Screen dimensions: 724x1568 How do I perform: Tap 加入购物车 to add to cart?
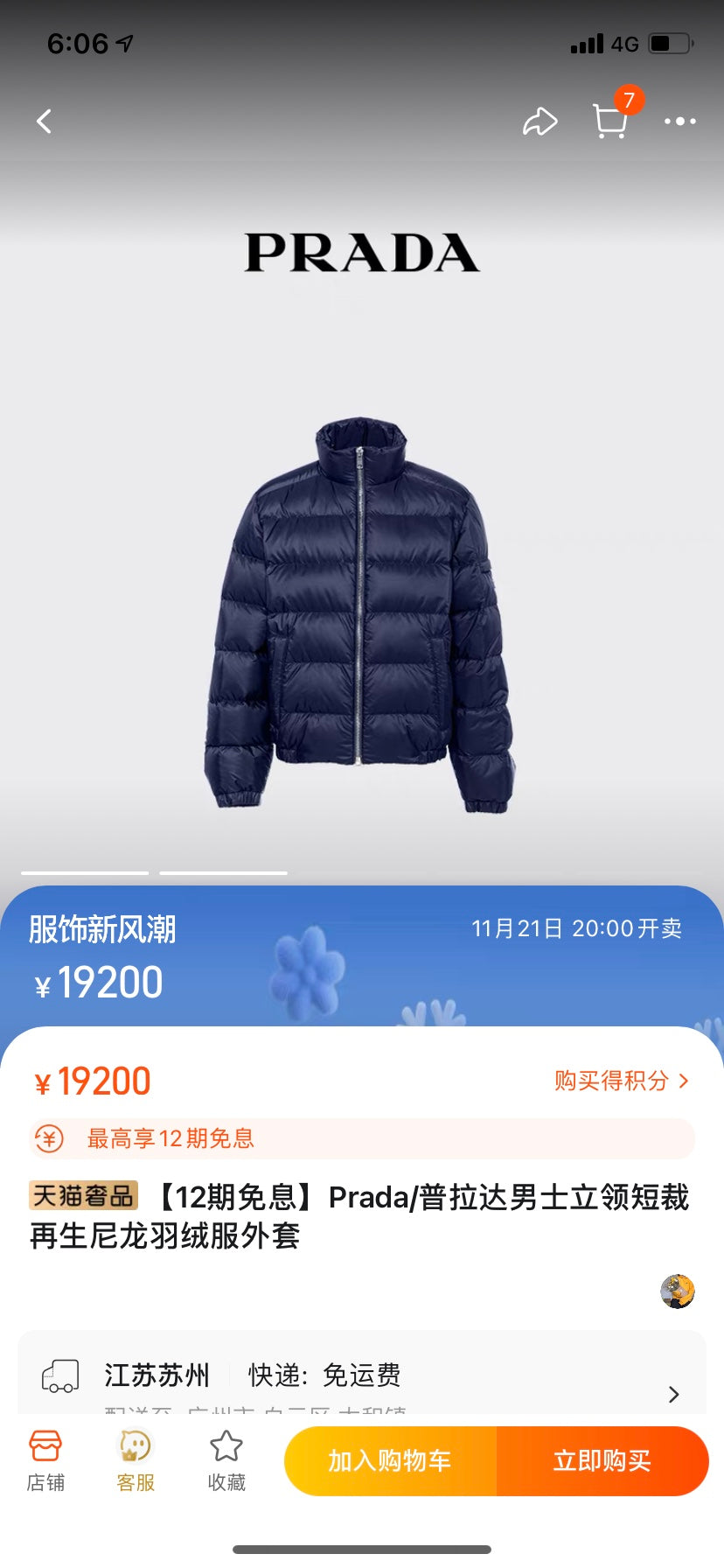tap(390, 1460)
